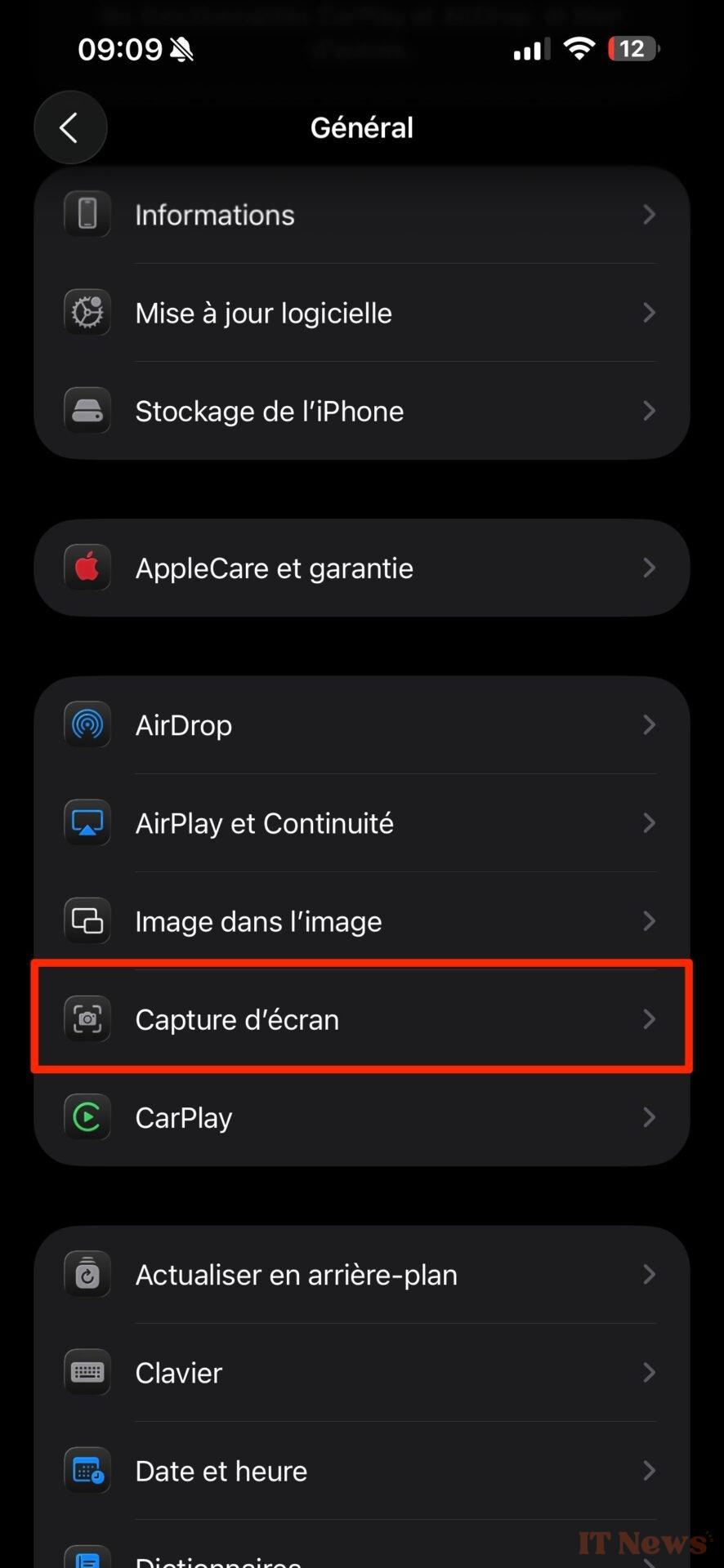Go back from the Général settings
724x1568 pixels.
pos(70,127)
